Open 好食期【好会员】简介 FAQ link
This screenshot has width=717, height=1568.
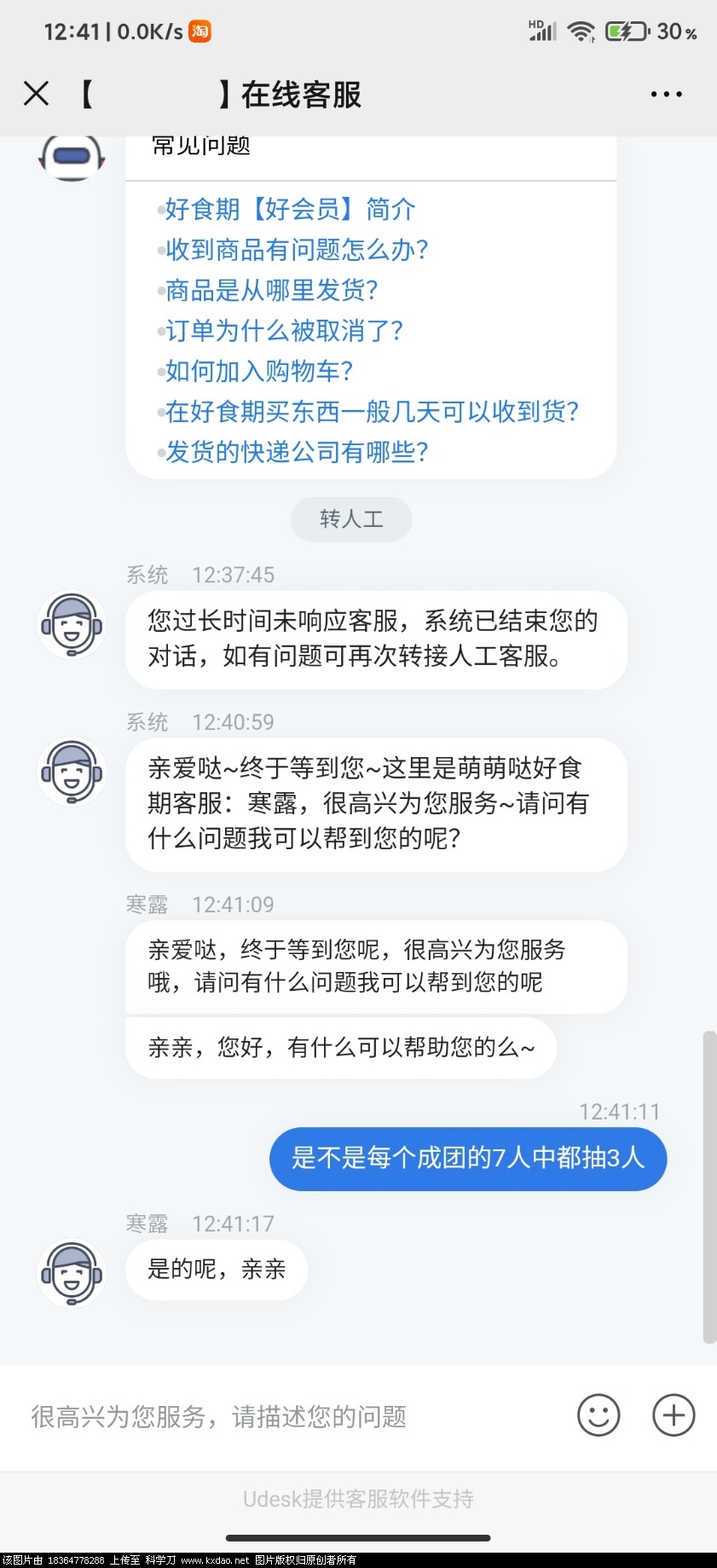coord(290,209)
